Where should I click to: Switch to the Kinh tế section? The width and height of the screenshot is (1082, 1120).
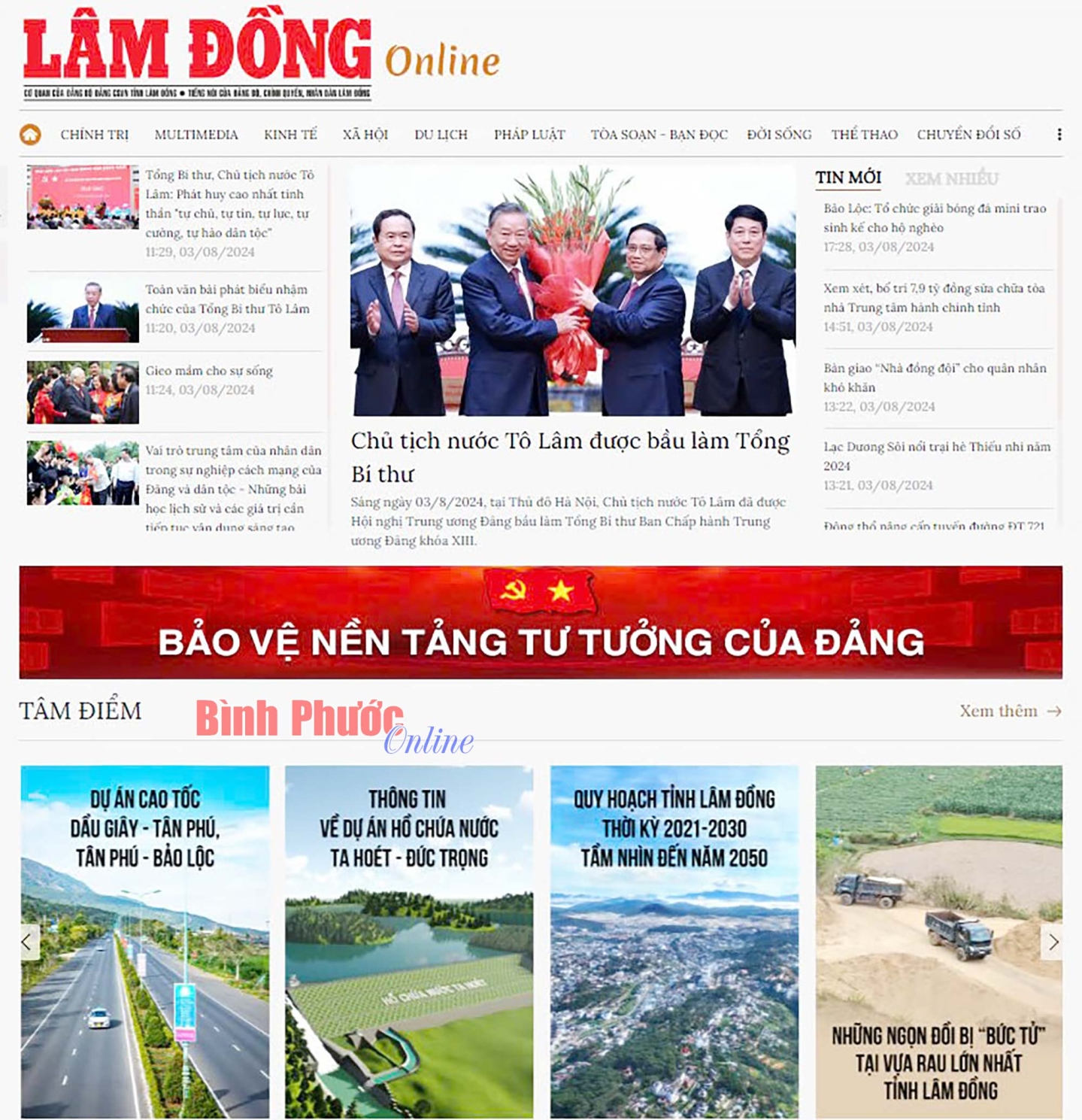(x=290, y=135)
